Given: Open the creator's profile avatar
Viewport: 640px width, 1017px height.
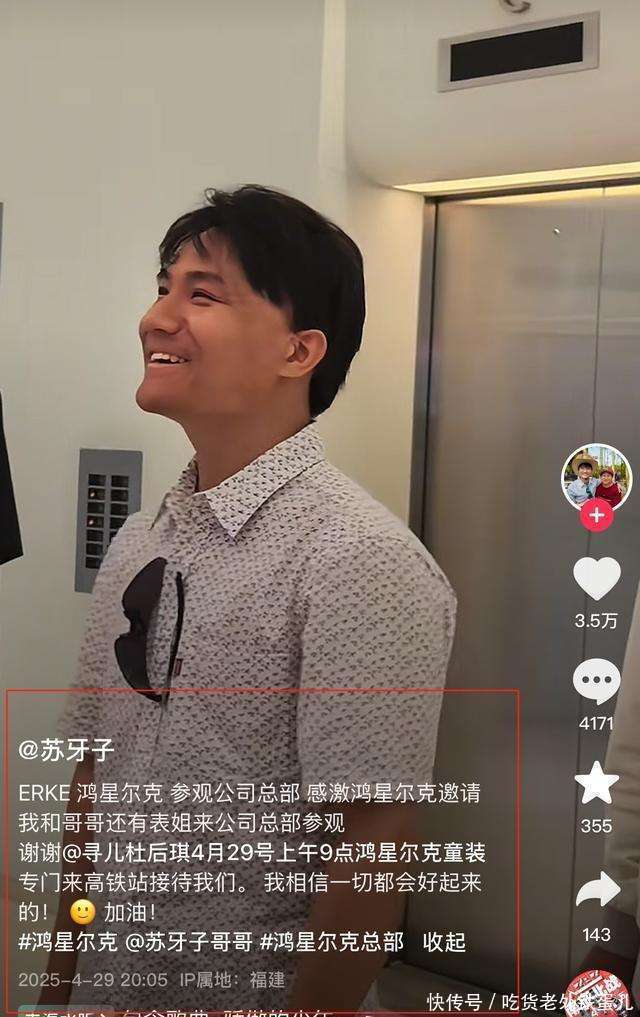Looking at the screenshot, I should coord(596,477).
